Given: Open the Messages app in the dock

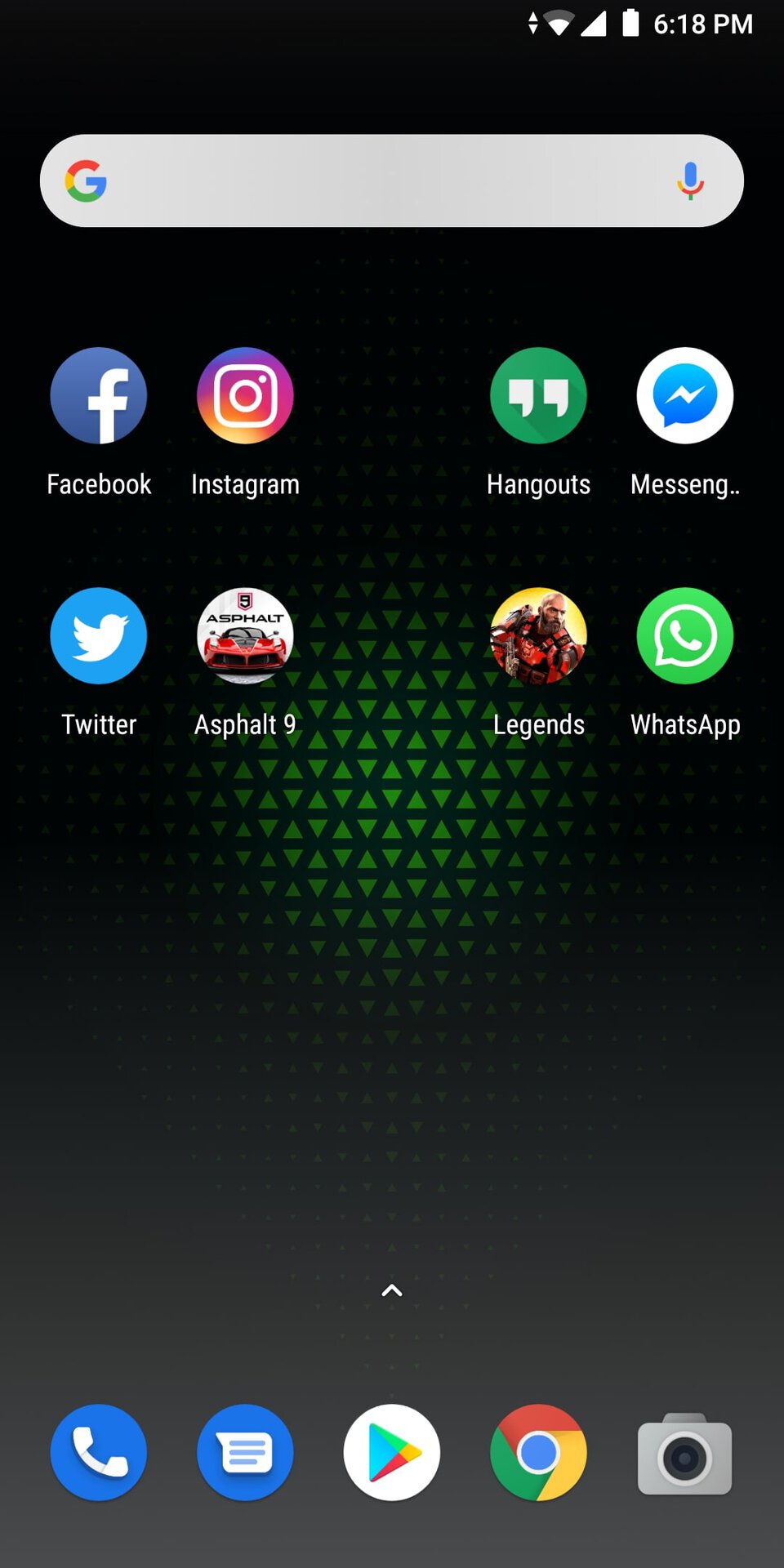Looking at the screenshot, I should click(x=245, y=1453).
